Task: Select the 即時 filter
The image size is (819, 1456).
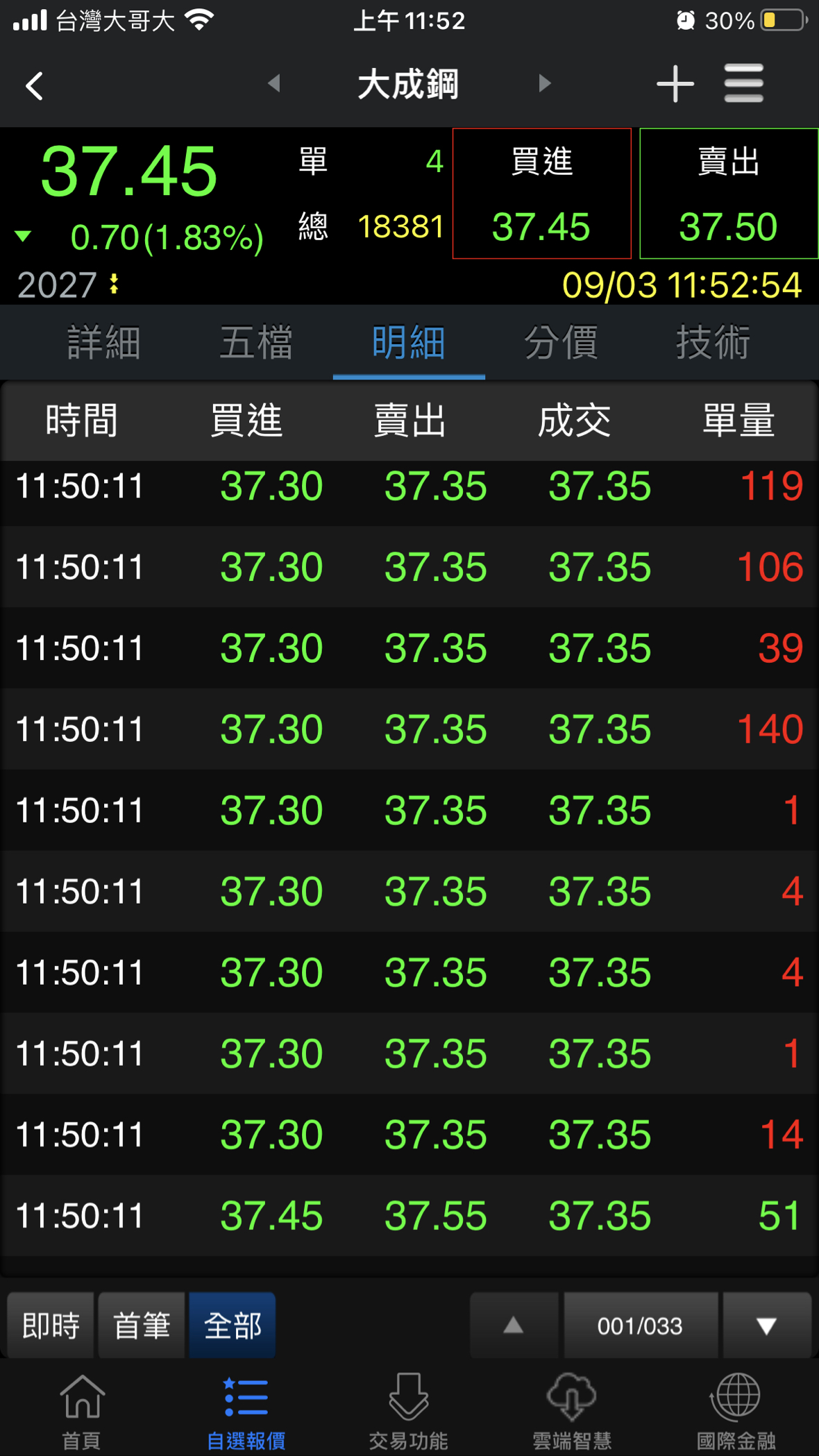Action: pyautogui.click(x=51, y=1326)
